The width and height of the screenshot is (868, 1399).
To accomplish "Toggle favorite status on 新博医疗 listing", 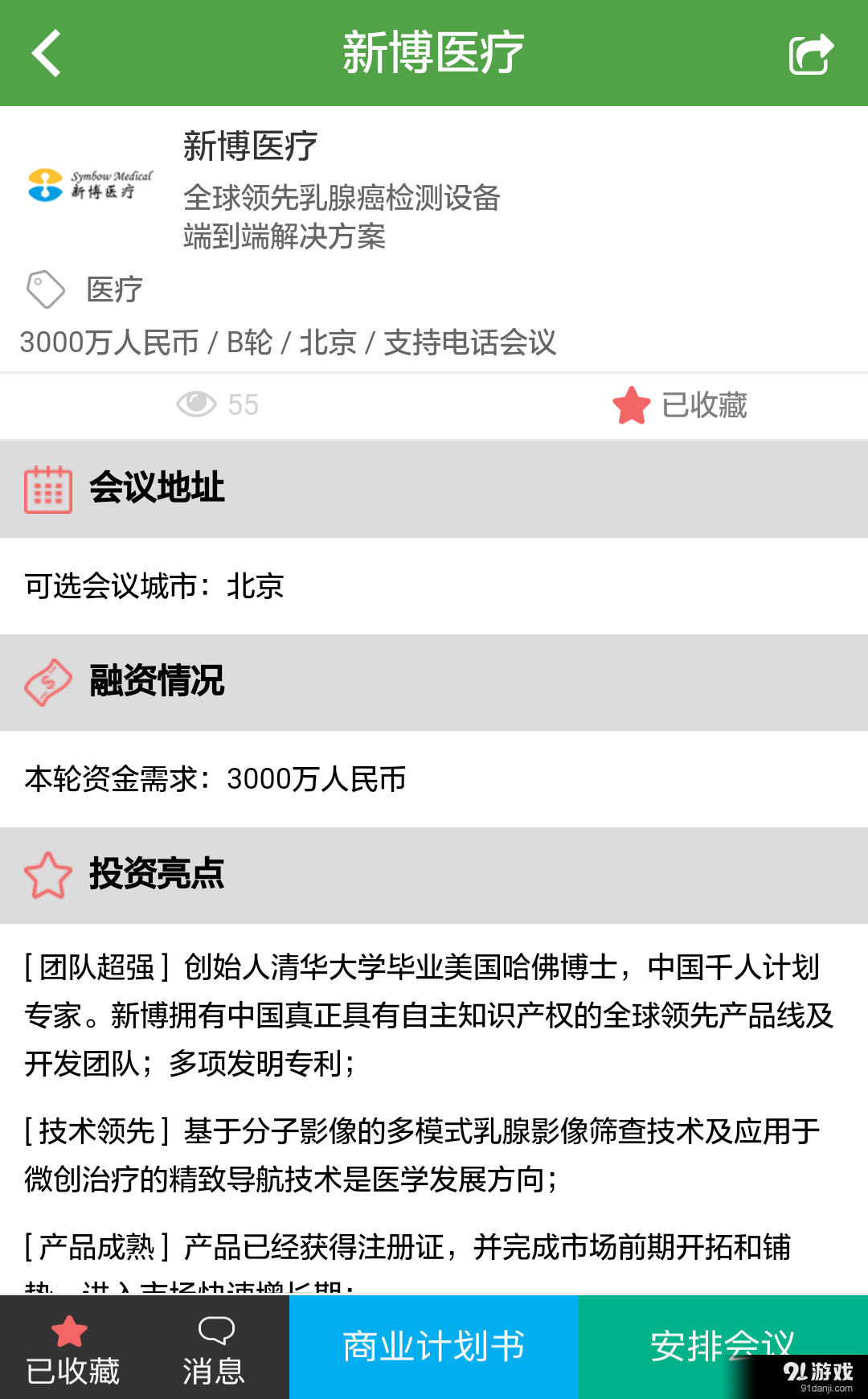I will pyautogui.click(x=632, y=405).
